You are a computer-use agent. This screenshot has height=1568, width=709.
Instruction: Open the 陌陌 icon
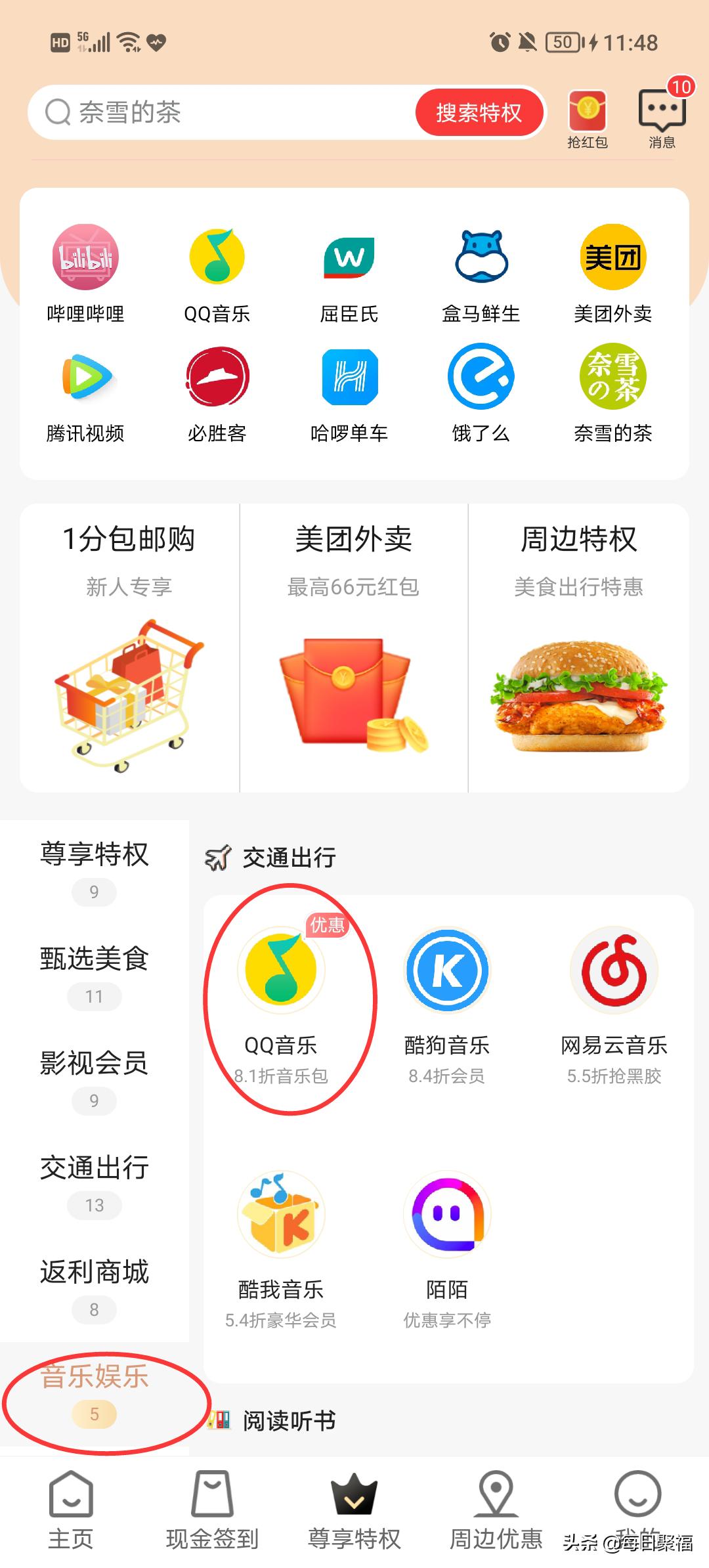[x=447, y=1215]
